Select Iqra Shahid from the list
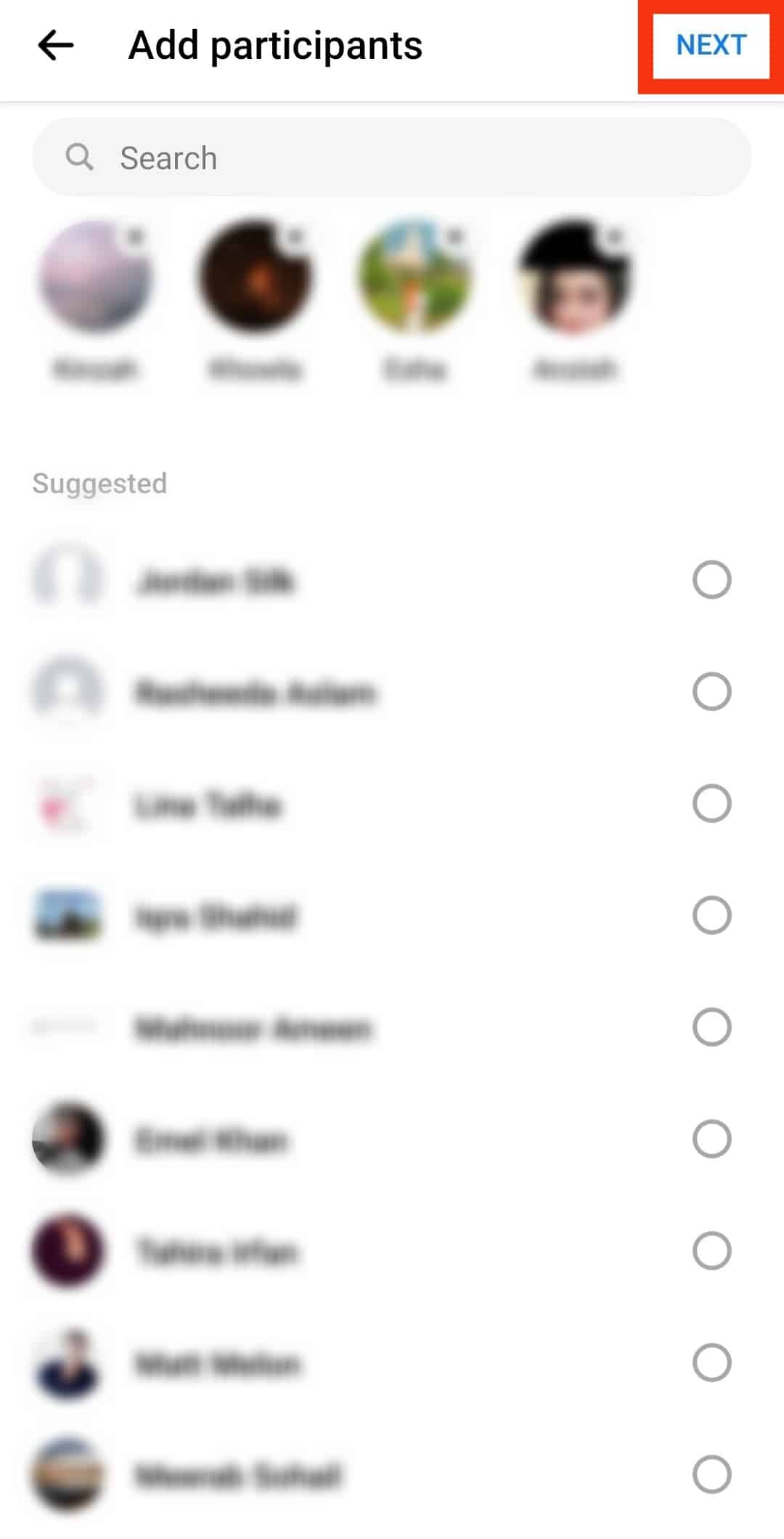Screen dimensions: 784x1539 click(x=711, y=915)
